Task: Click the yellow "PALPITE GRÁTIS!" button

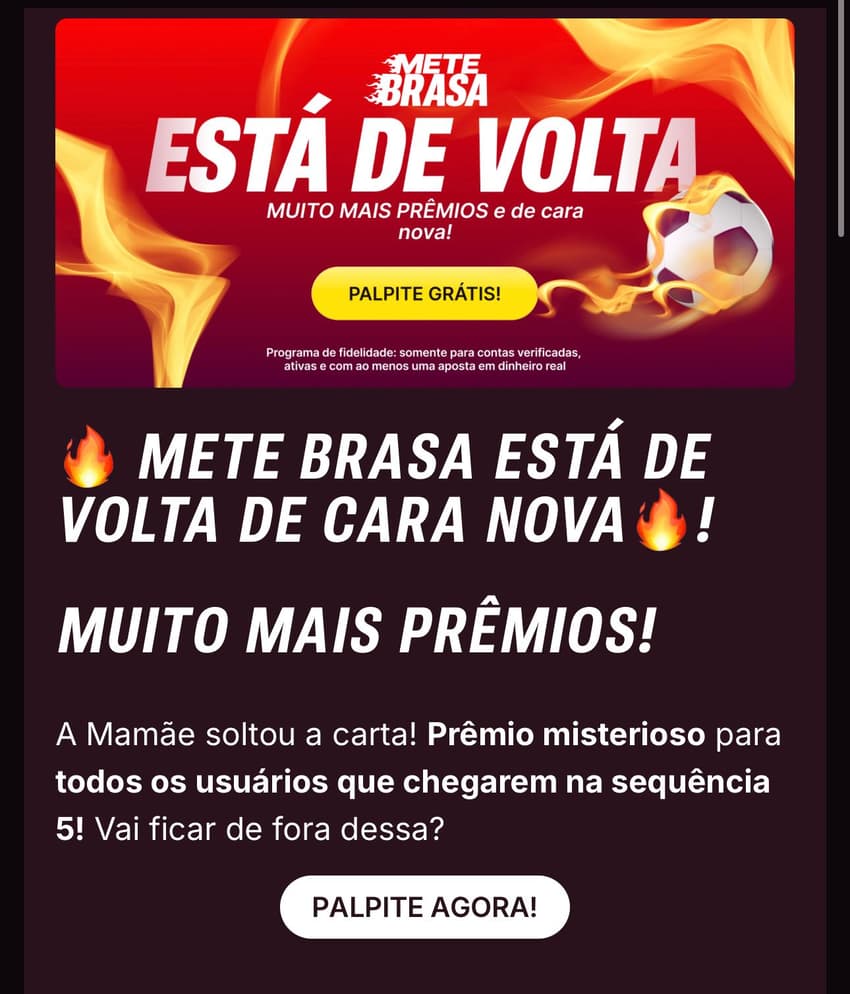Action: [424, 293]
